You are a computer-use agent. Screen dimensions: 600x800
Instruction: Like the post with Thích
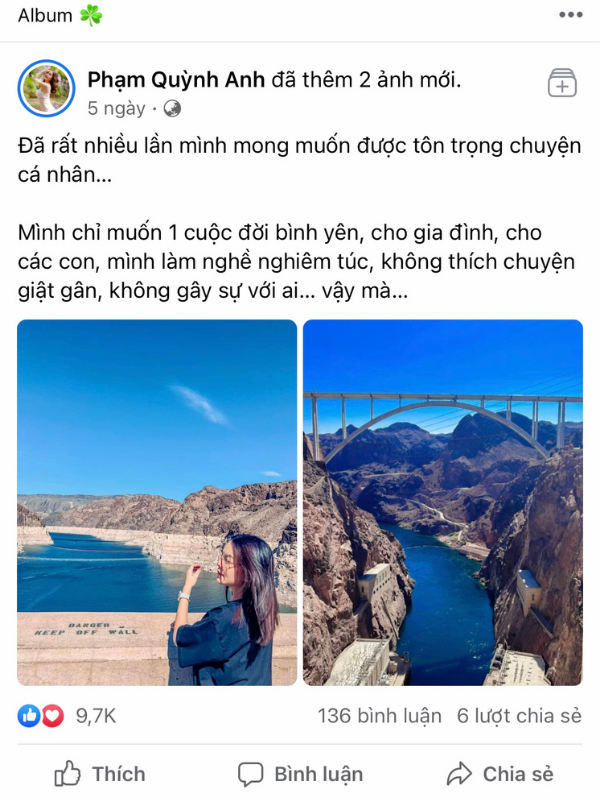click(x=100, y=773)
